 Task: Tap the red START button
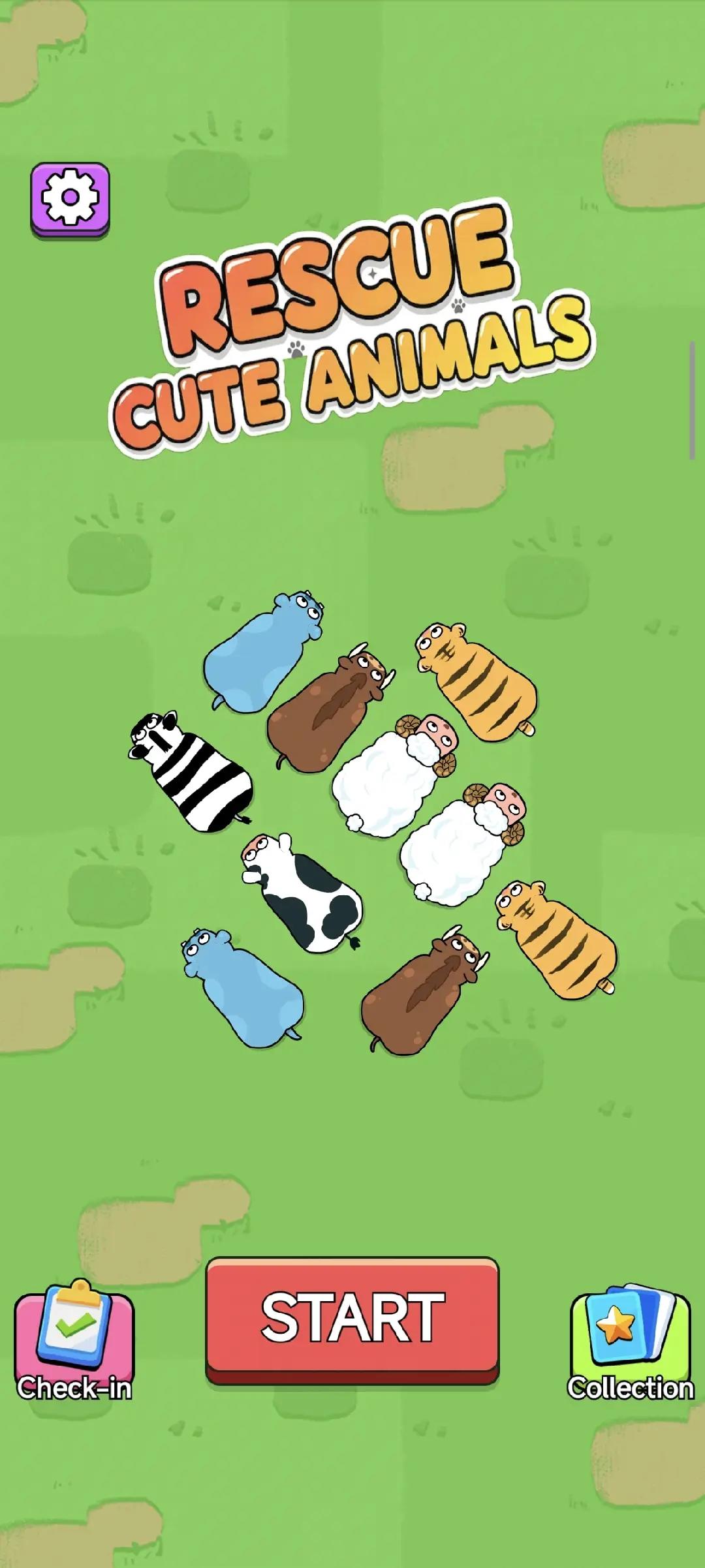pyautogui.click(x=352, y=1317)
